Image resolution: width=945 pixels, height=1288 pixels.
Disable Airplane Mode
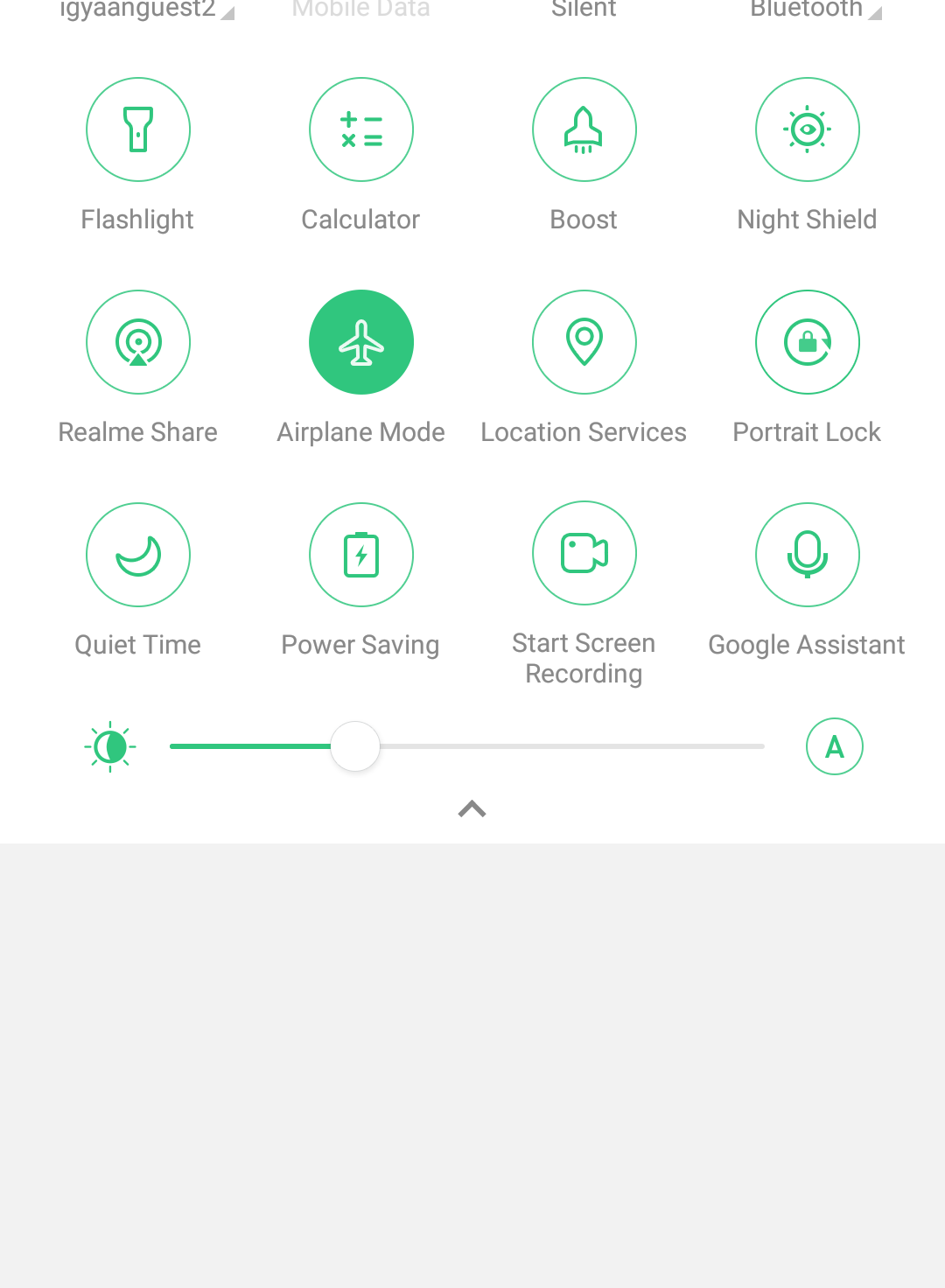(361, 342)
